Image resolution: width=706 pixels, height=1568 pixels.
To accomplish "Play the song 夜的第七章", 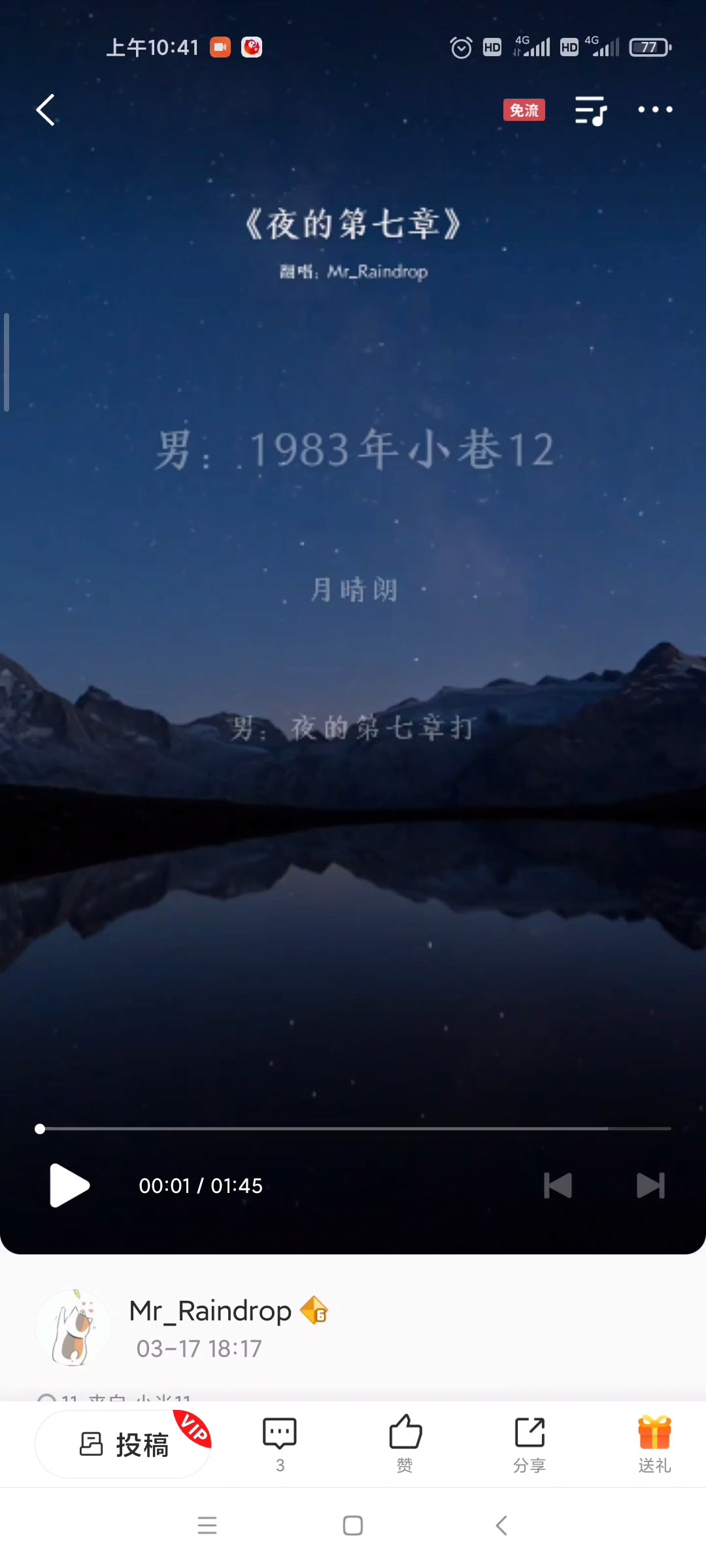I will pos(69,1185).
